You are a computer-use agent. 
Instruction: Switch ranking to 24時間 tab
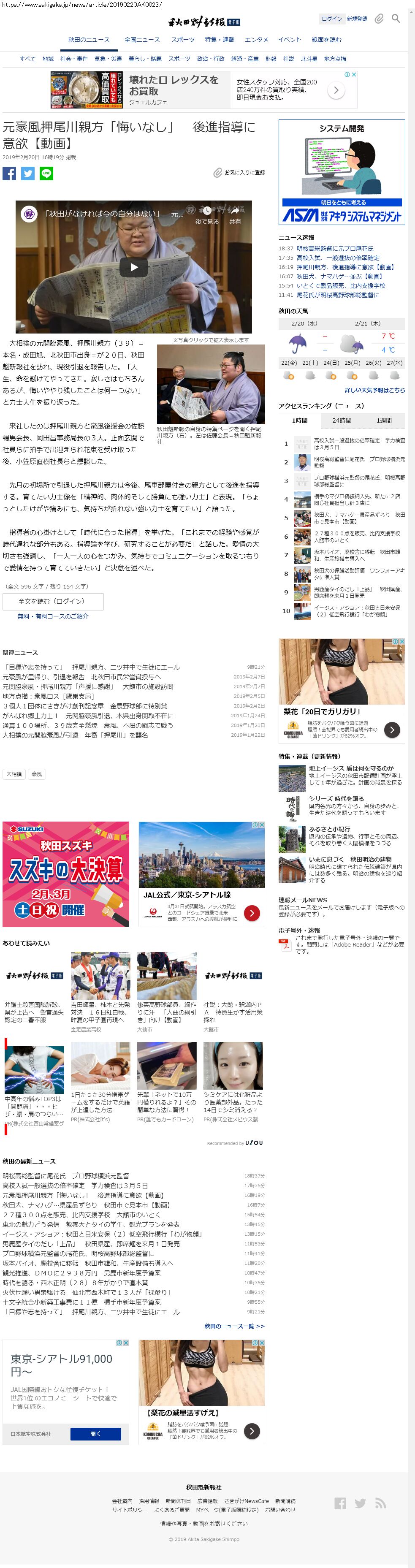[x=342, y=420]
